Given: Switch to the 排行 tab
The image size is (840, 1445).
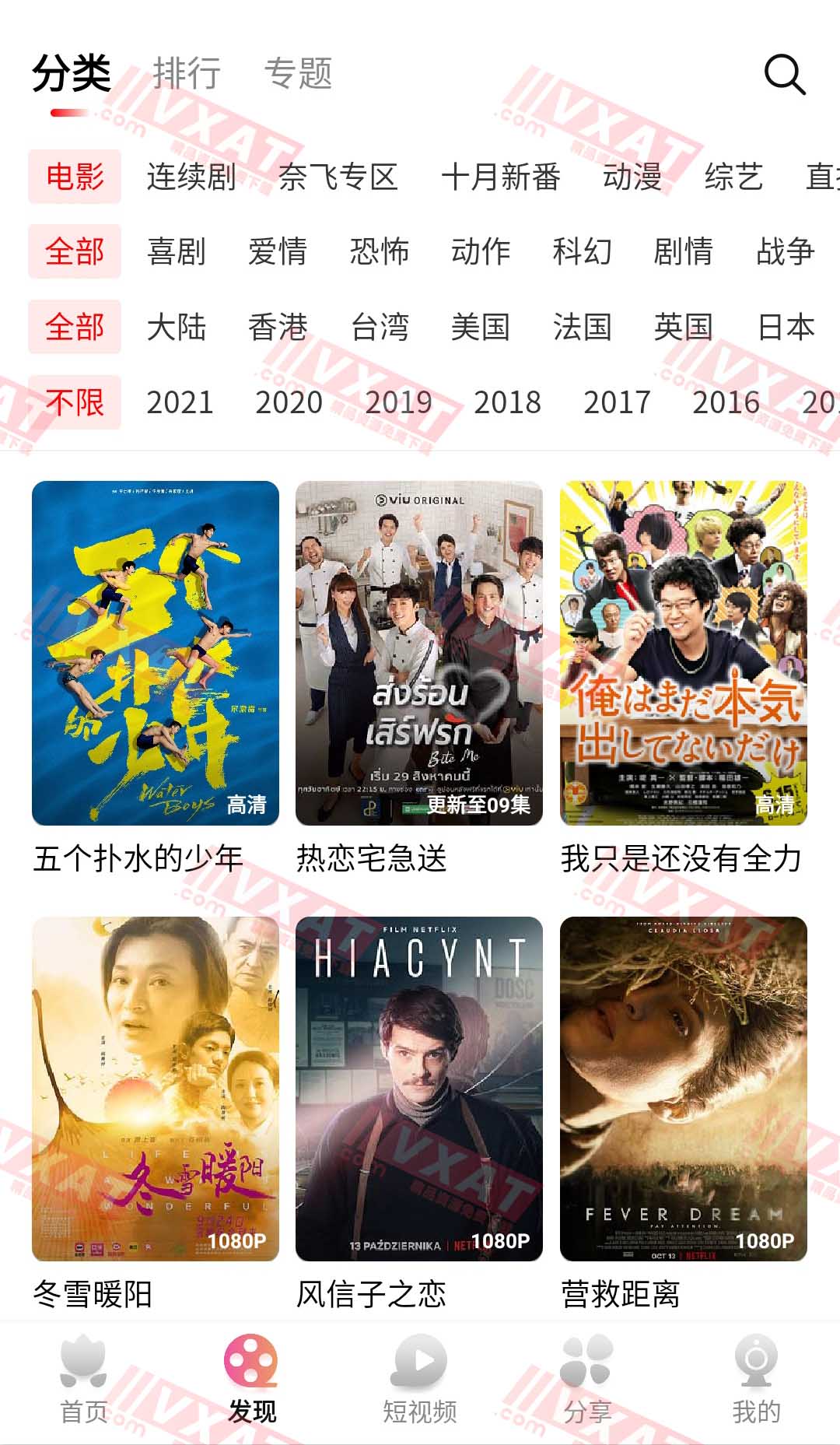Looking at the screenshot, I should click(187, 74).
